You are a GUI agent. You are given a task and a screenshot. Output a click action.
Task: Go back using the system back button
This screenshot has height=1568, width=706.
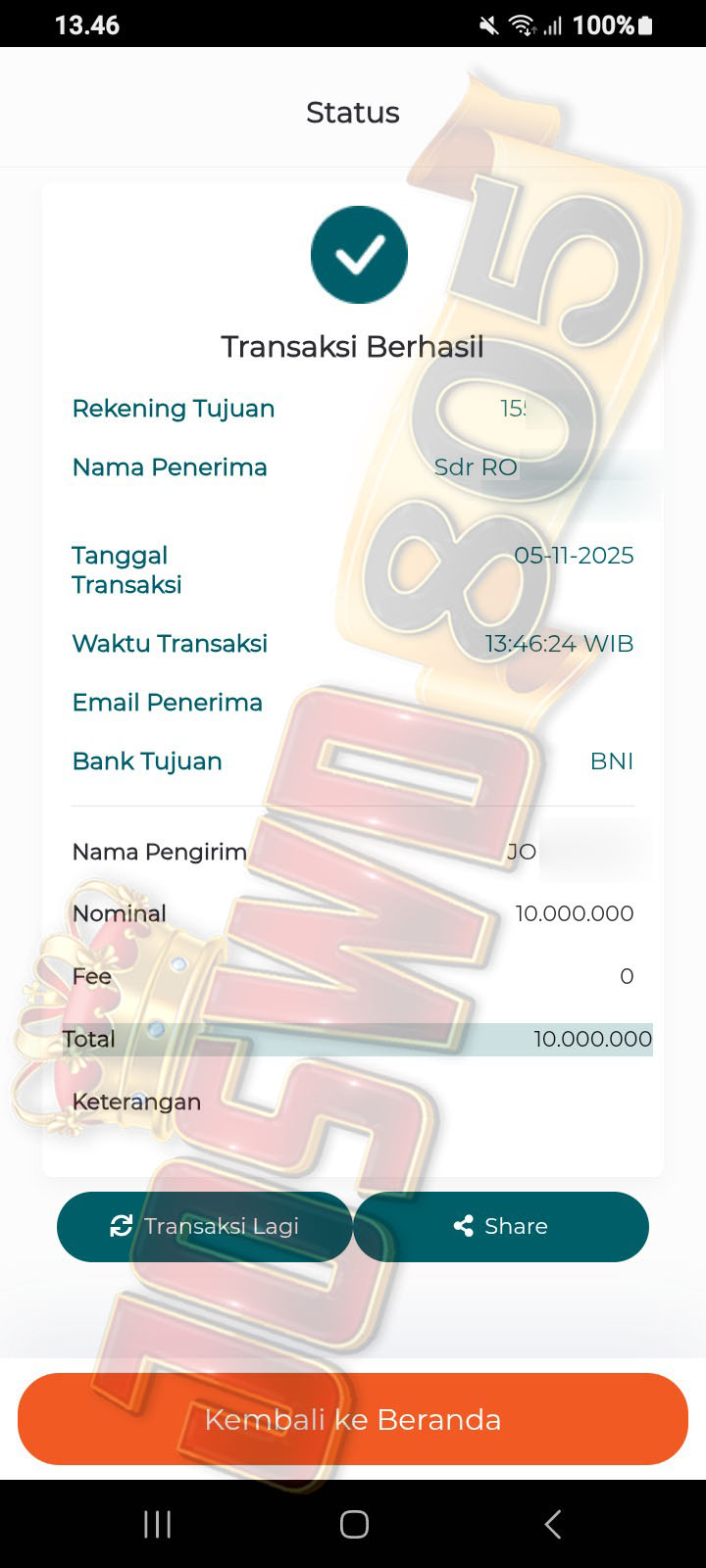[552, 1524]
